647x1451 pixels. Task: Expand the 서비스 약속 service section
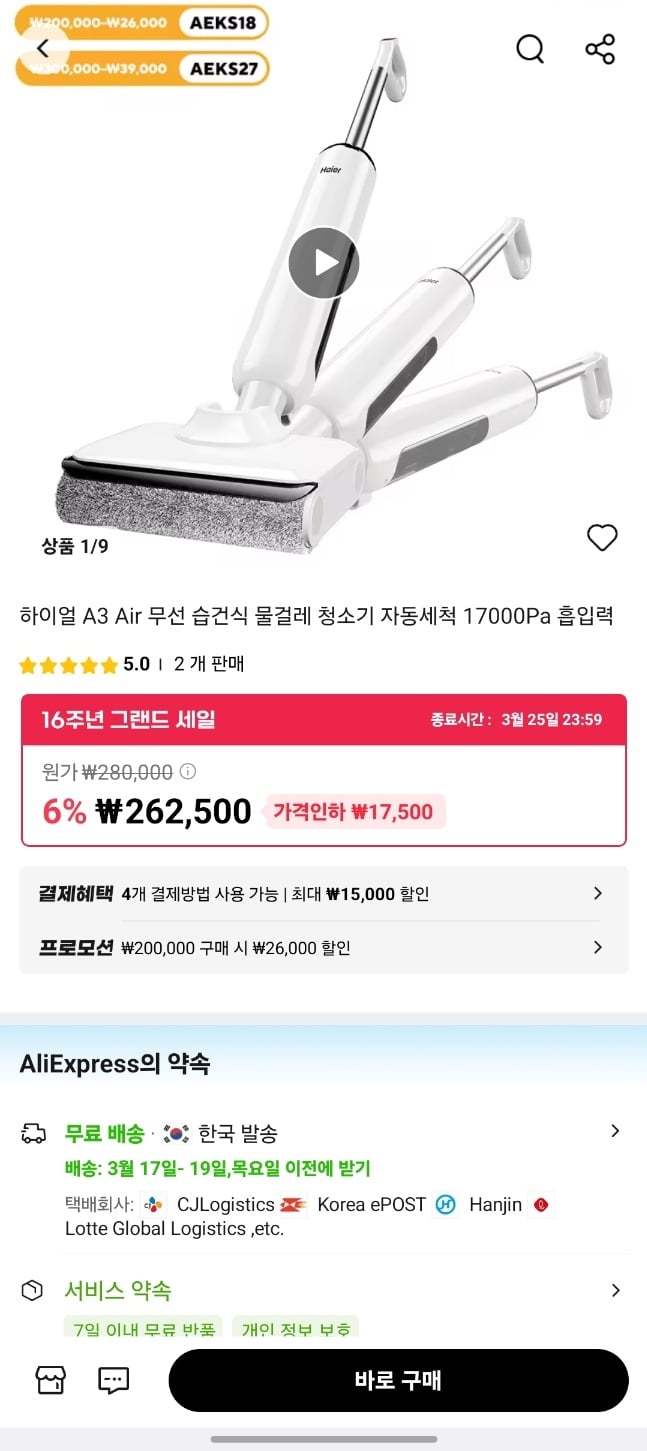(x=324, y=1290)
